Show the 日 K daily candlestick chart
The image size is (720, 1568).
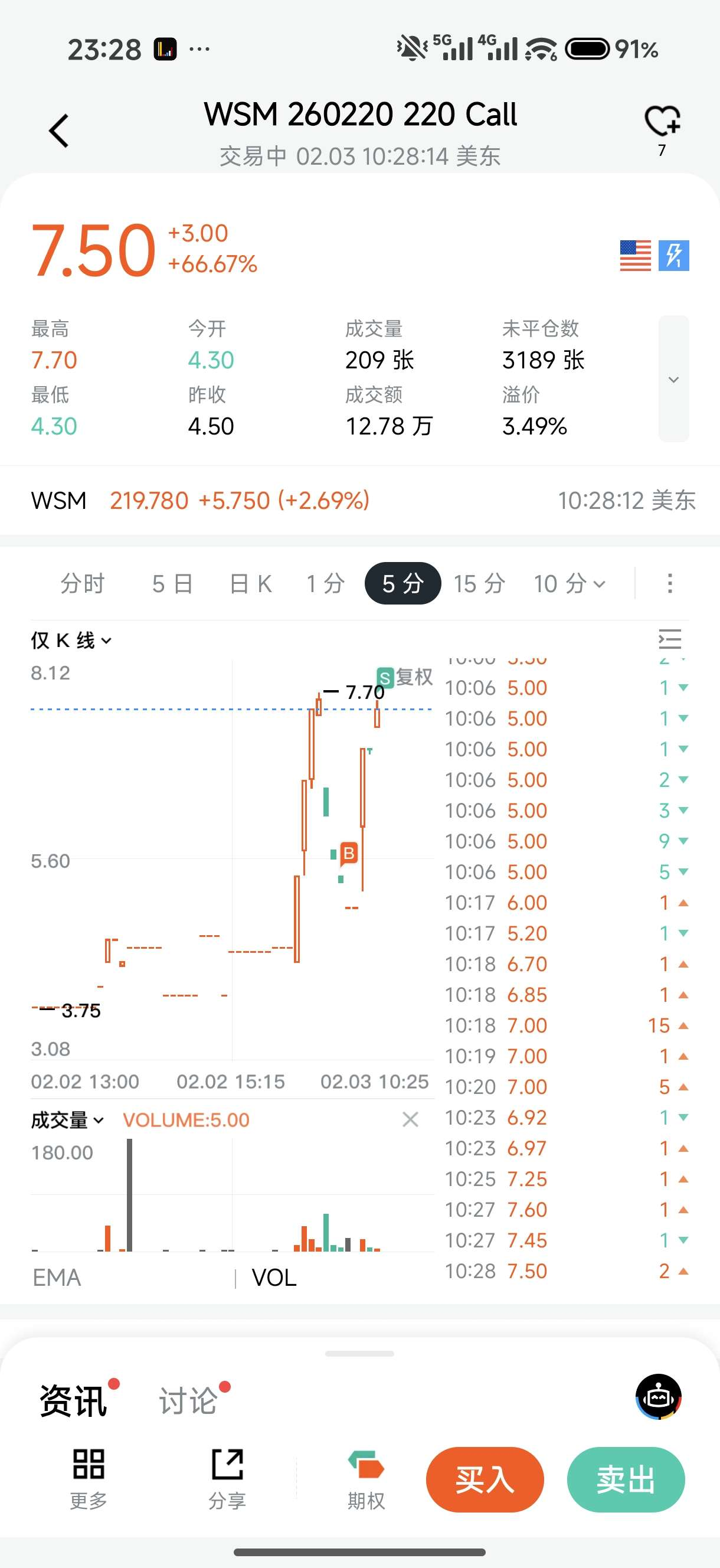pyautogui.click(x=250, y=584)
